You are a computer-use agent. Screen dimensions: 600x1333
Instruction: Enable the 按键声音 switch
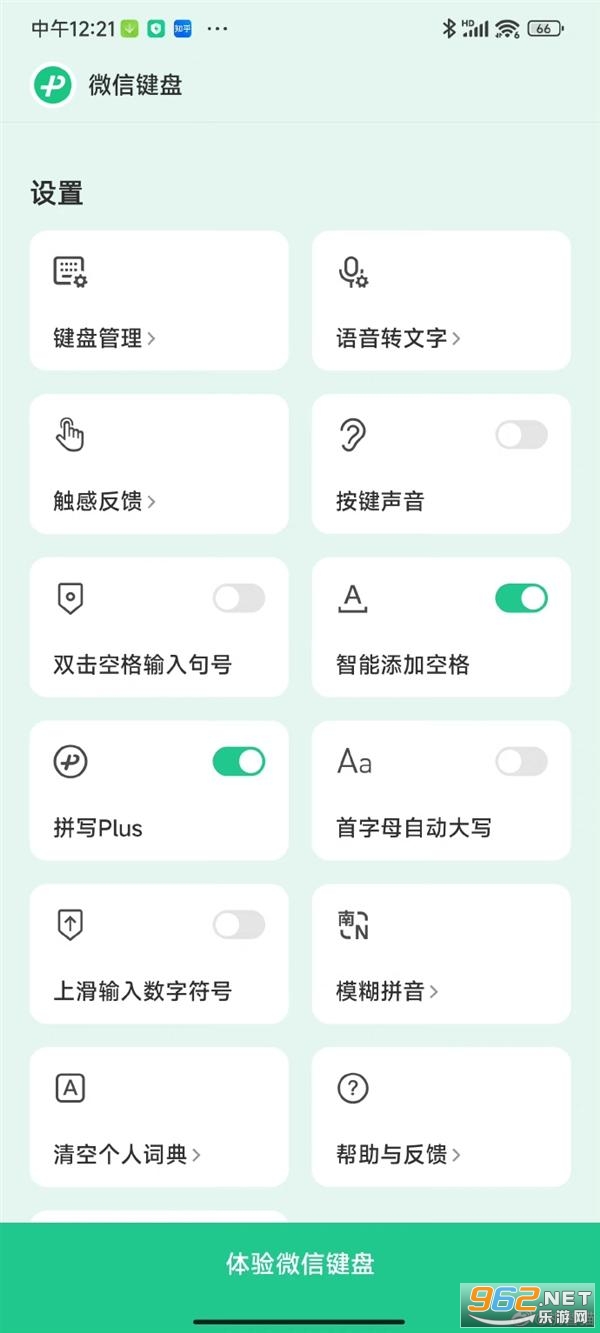(x=521, y=435)
